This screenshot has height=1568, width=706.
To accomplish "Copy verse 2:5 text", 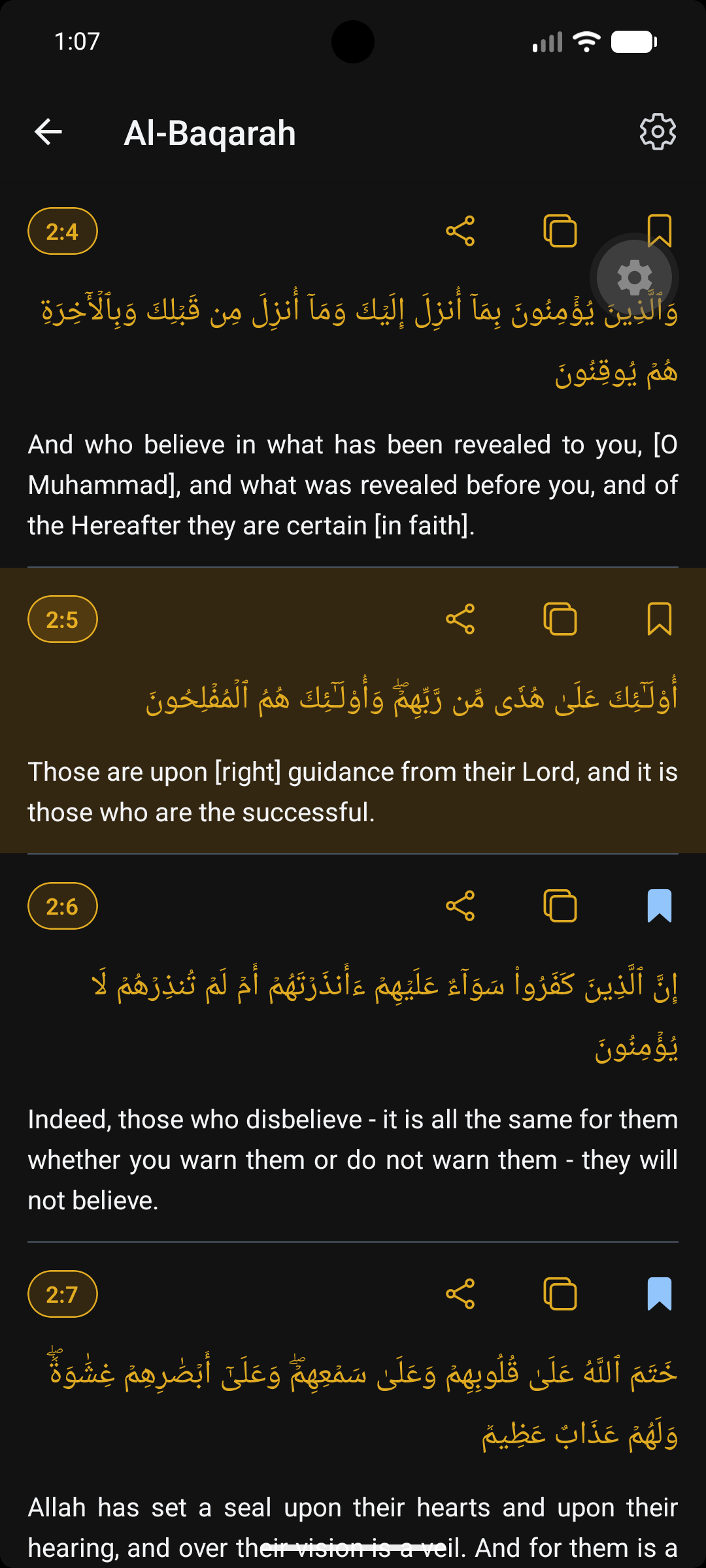I will 560,619.
